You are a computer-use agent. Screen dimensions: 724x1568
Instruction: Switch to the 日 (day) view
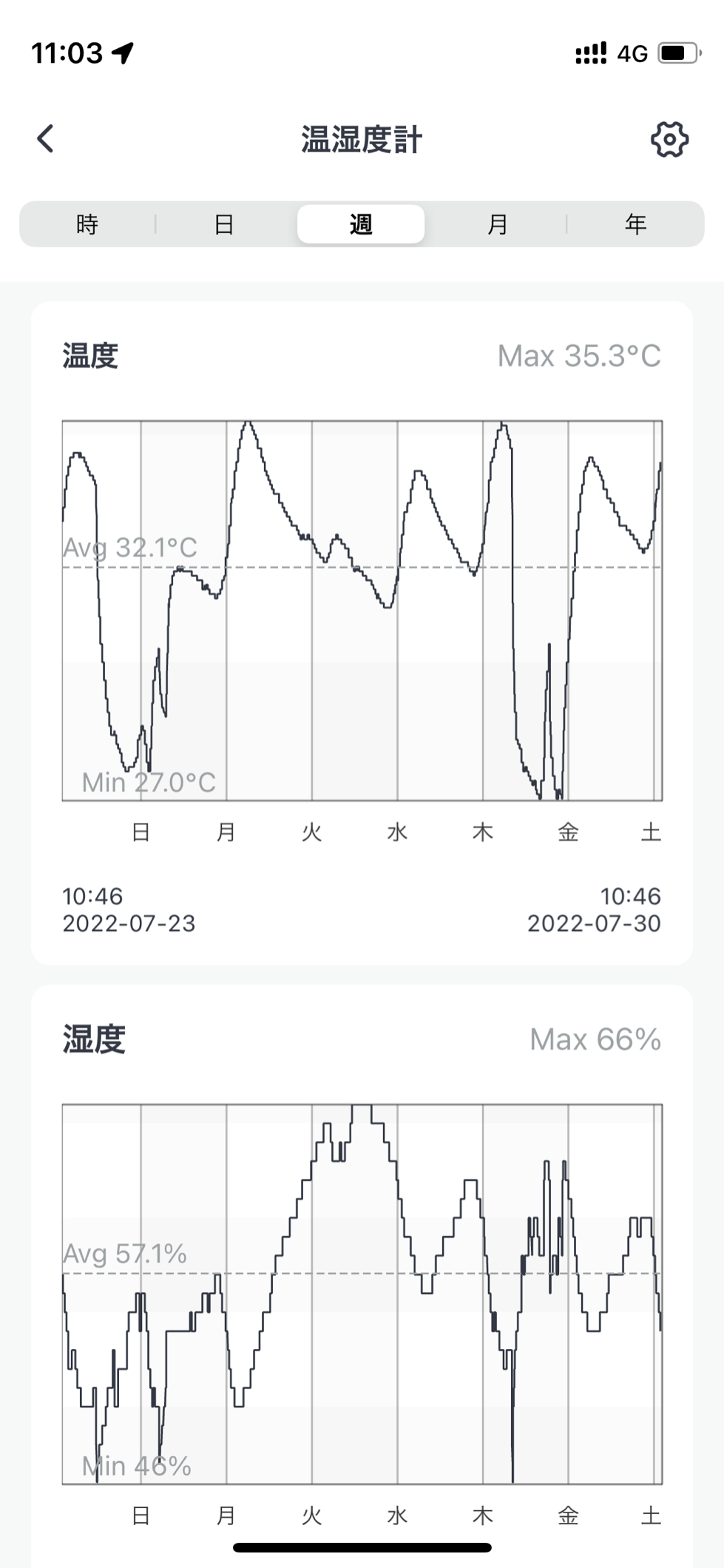[x=224, y=224]
